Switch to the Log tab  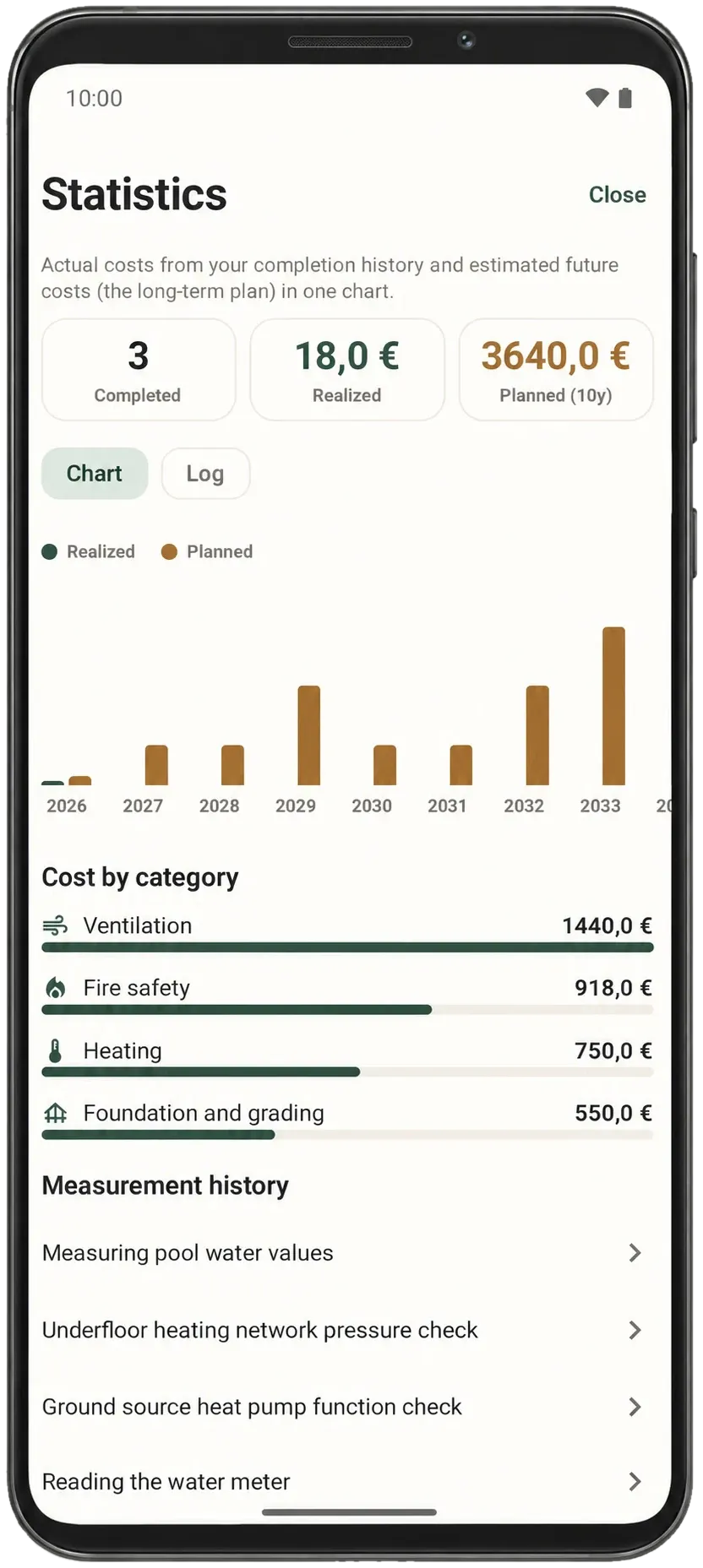205,474
